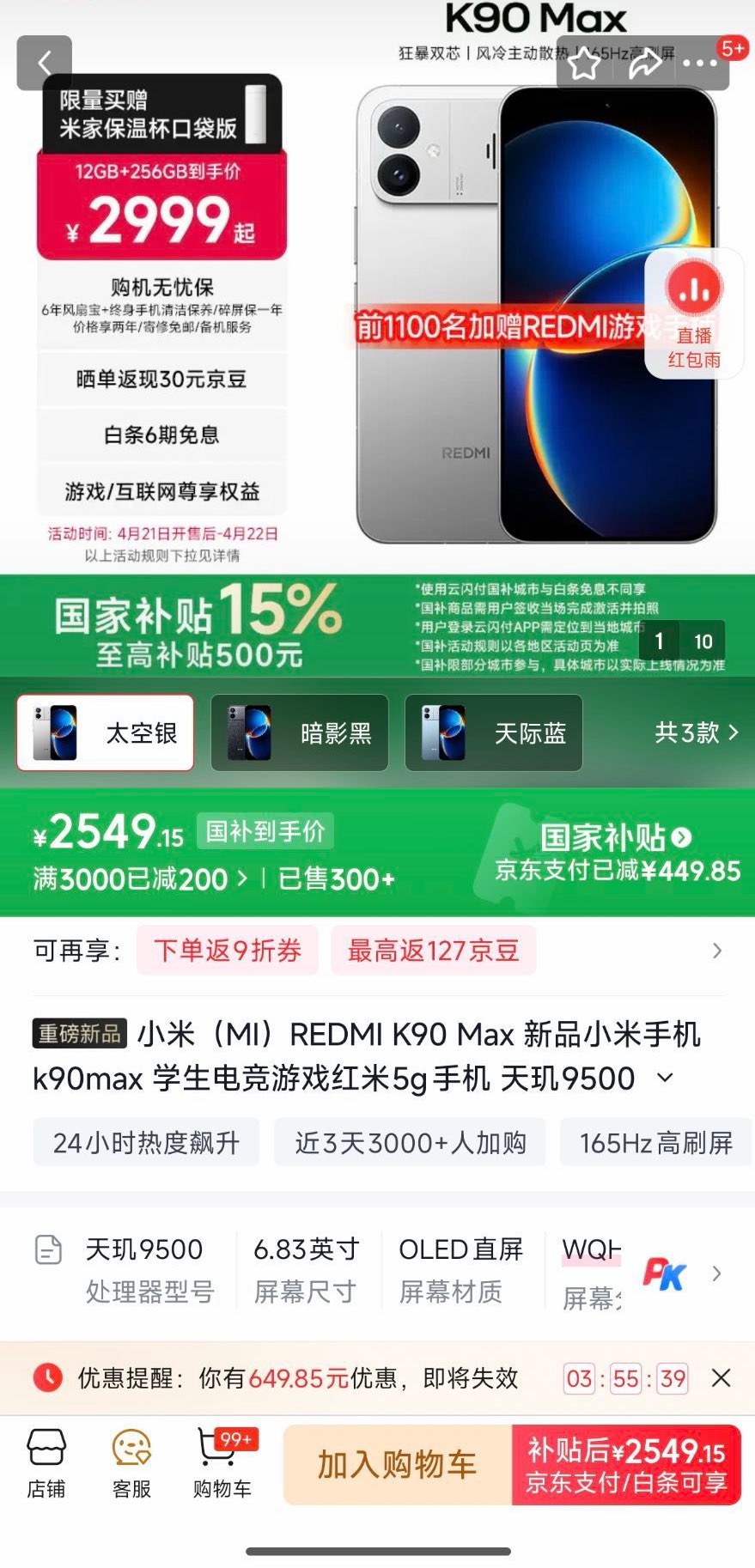Select the 暗影黑 color option
The image size is (755, 1568).
point(300,732)
